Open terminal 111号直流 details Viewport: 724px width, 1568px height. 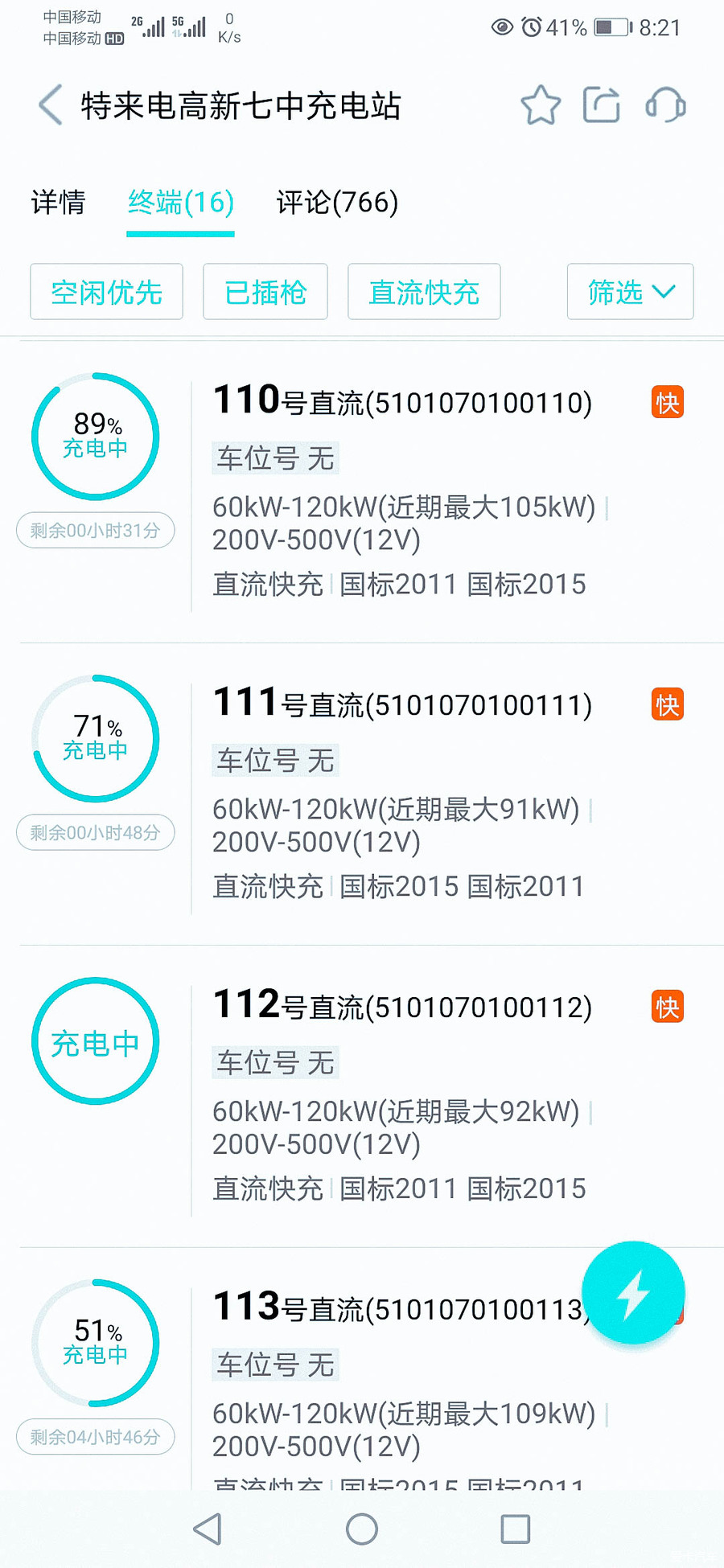coord(362,794)
